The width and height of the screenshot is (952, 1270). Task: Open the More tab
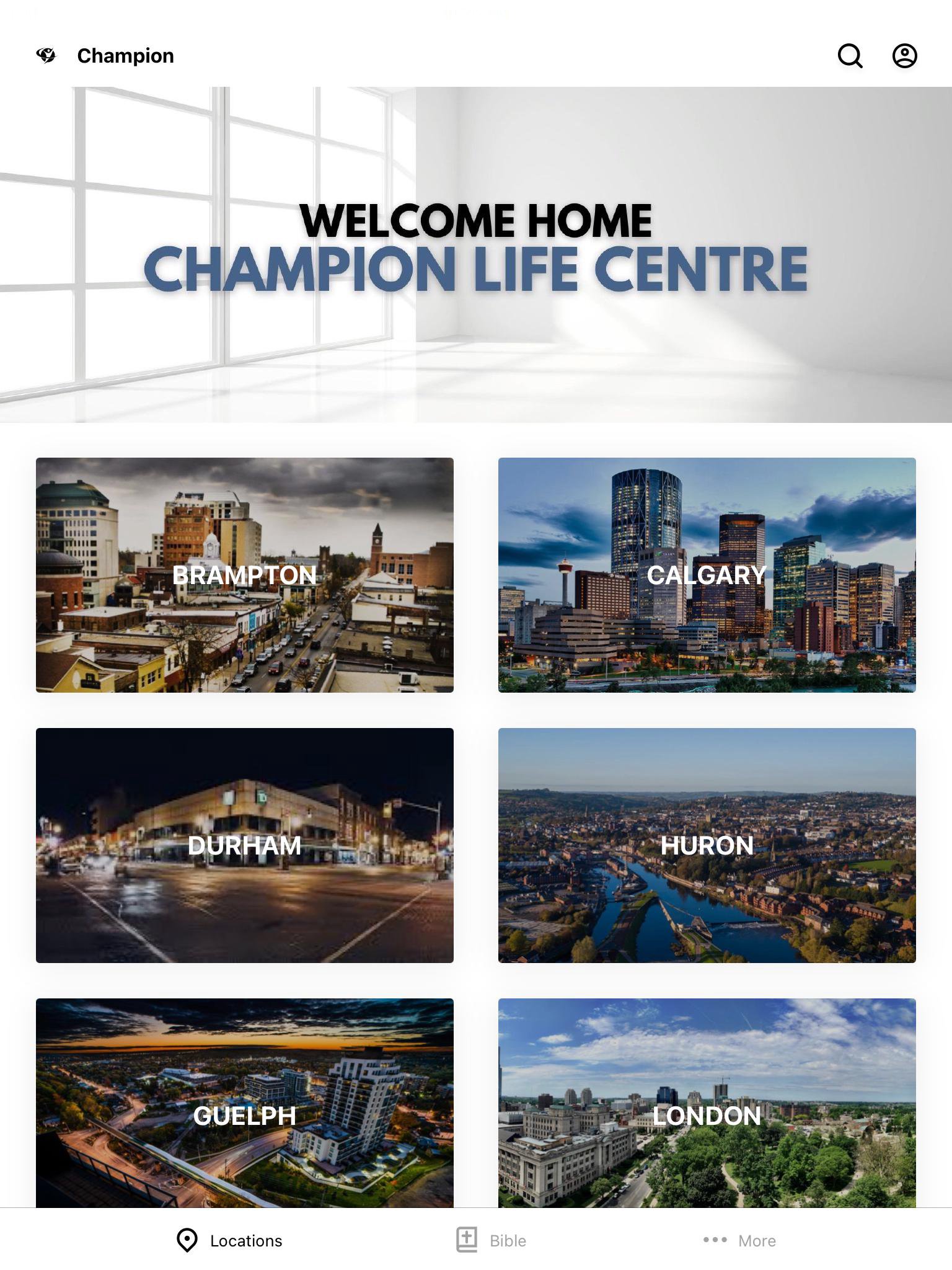[739, 1240]
